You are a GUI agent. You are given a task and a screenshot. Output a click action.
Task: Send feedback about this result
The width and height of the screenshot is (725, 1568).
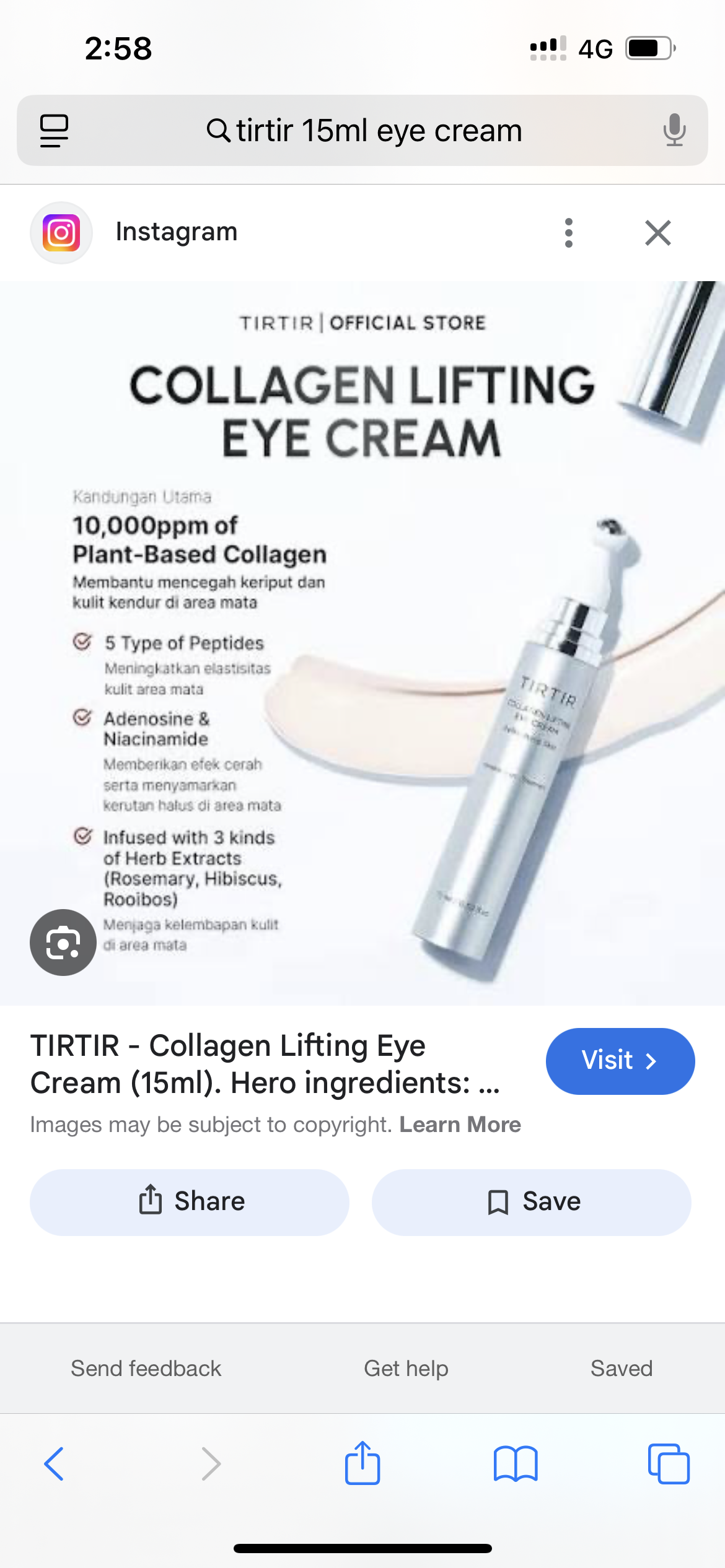146,1368
